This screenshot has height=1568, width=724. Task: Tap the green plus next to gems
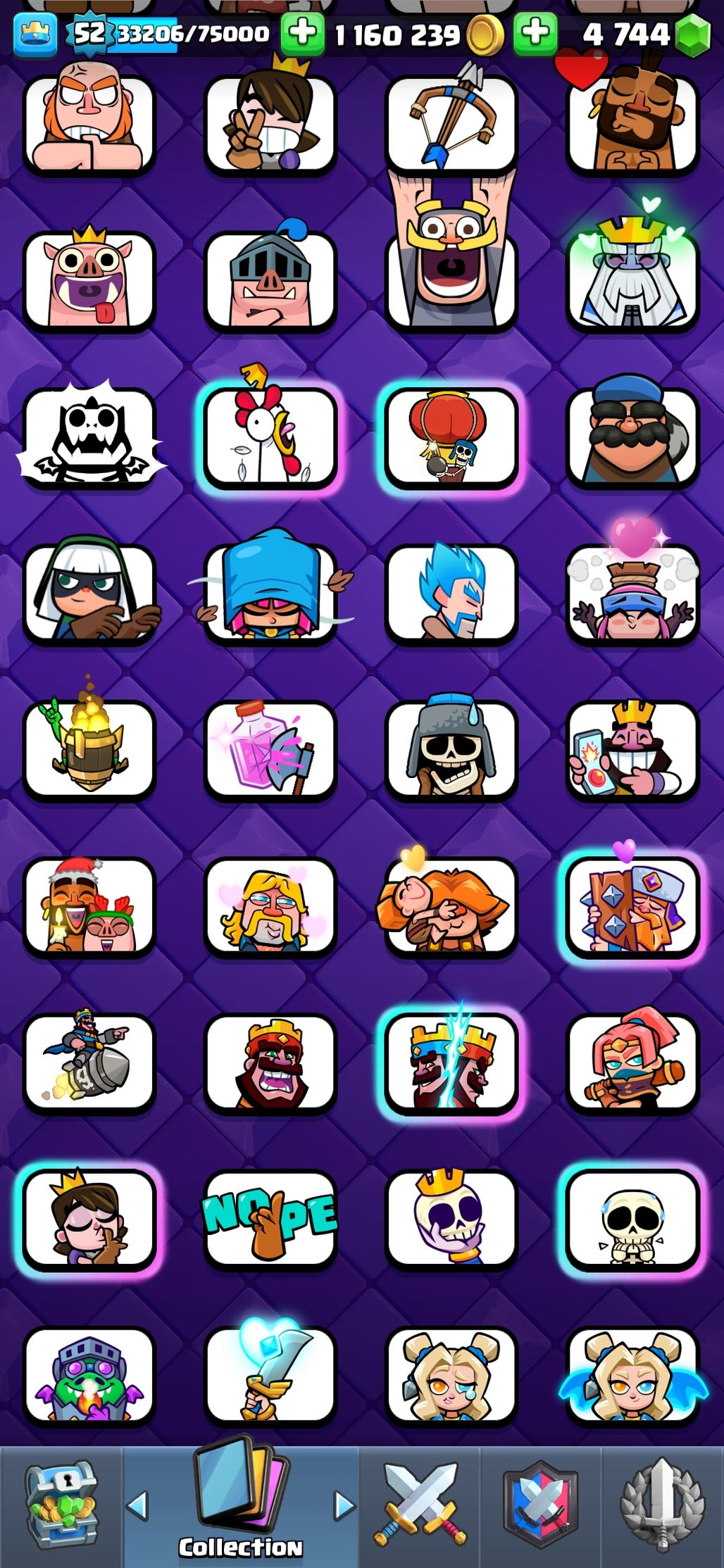click(535, 33)
